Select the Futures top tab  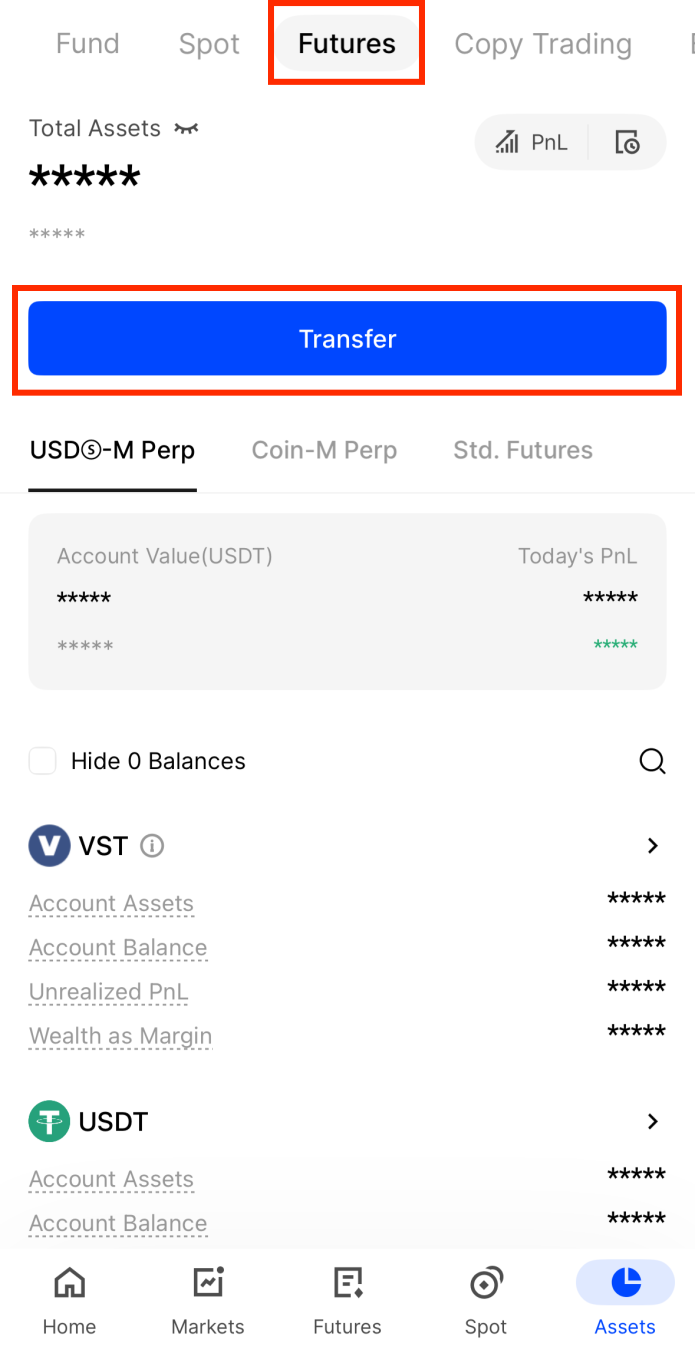(347, 44)
